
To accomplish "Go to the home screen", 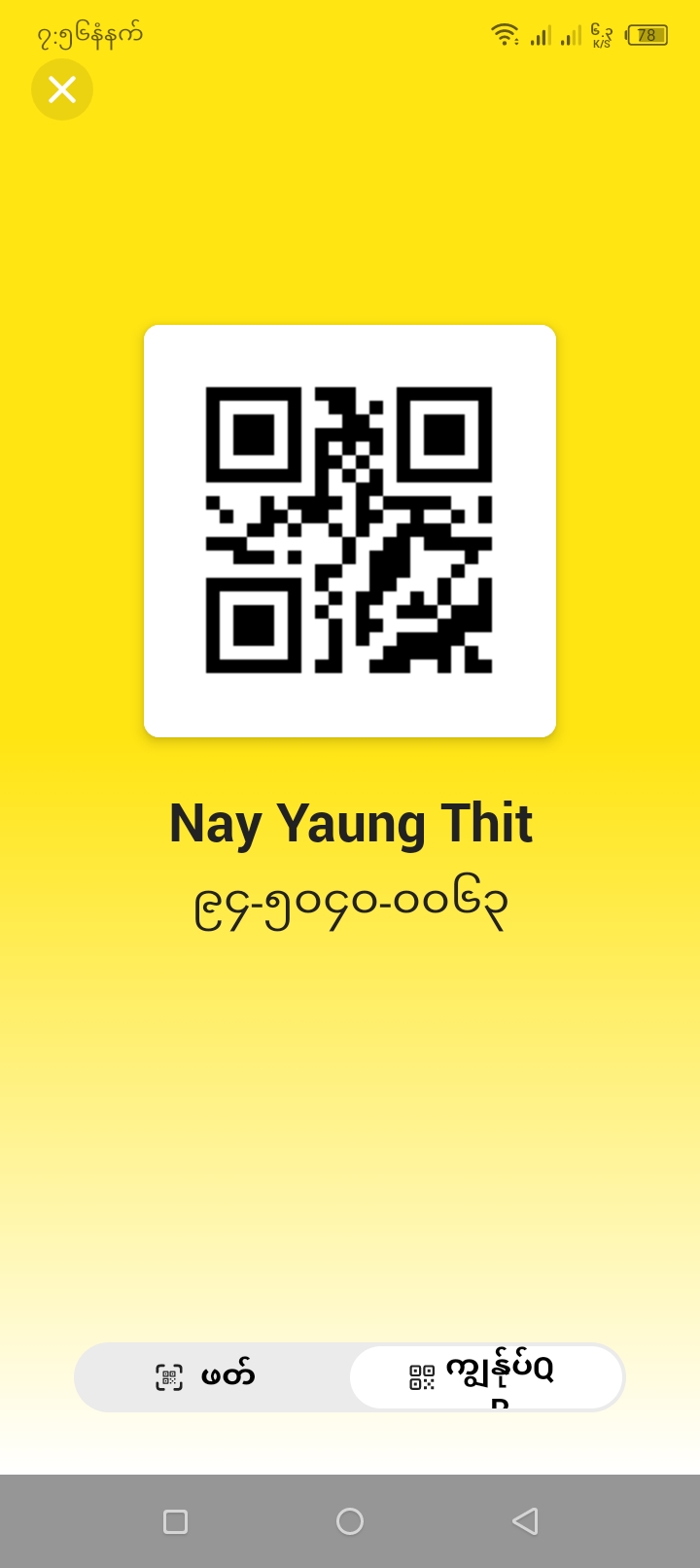I will coord(350,1521).
